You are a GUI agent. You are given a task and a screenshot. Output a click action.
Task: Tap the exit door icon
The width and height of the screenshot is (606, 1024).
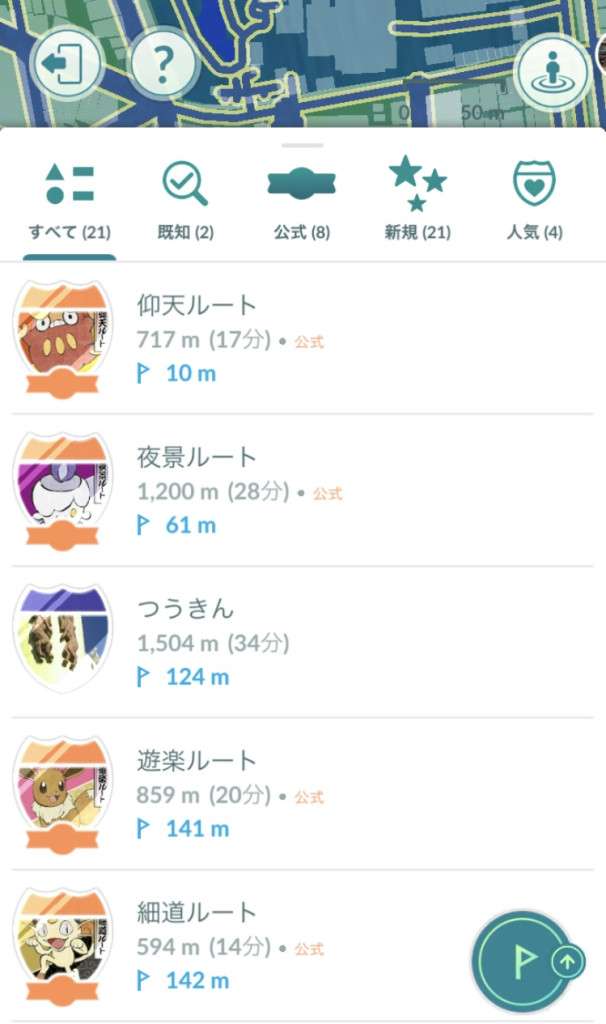tap(66, 65)
